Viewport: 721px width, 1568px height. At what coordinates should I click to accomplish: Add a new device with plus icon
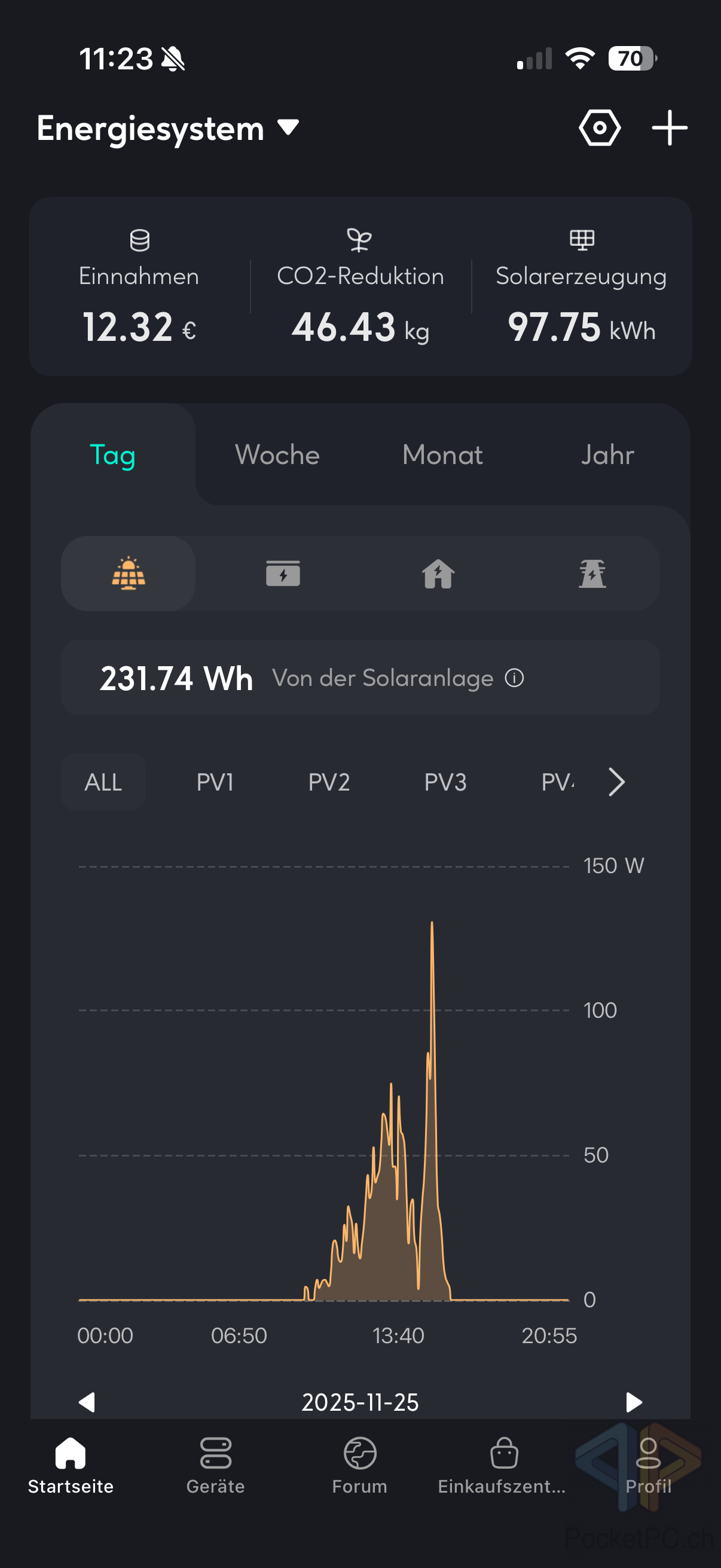click(669, 128)
